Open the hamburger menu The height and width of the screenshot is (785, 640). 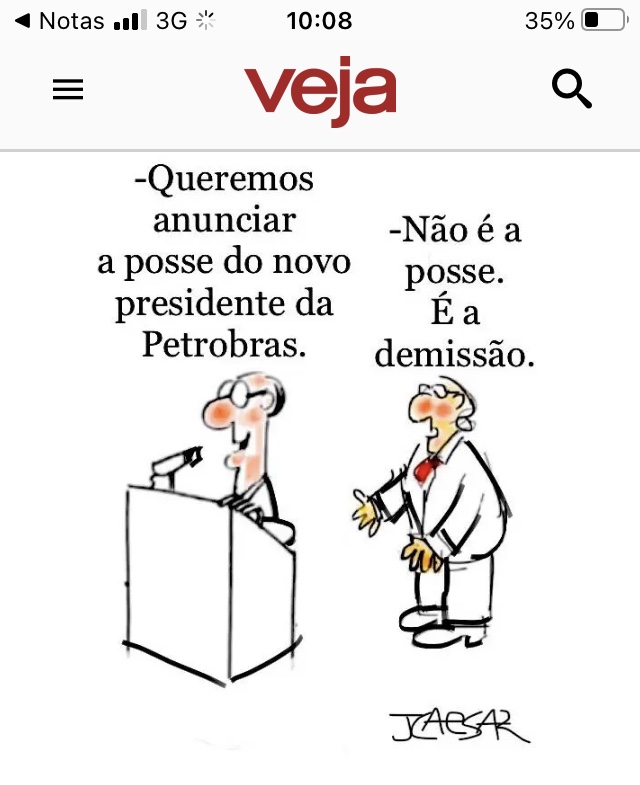68,90
